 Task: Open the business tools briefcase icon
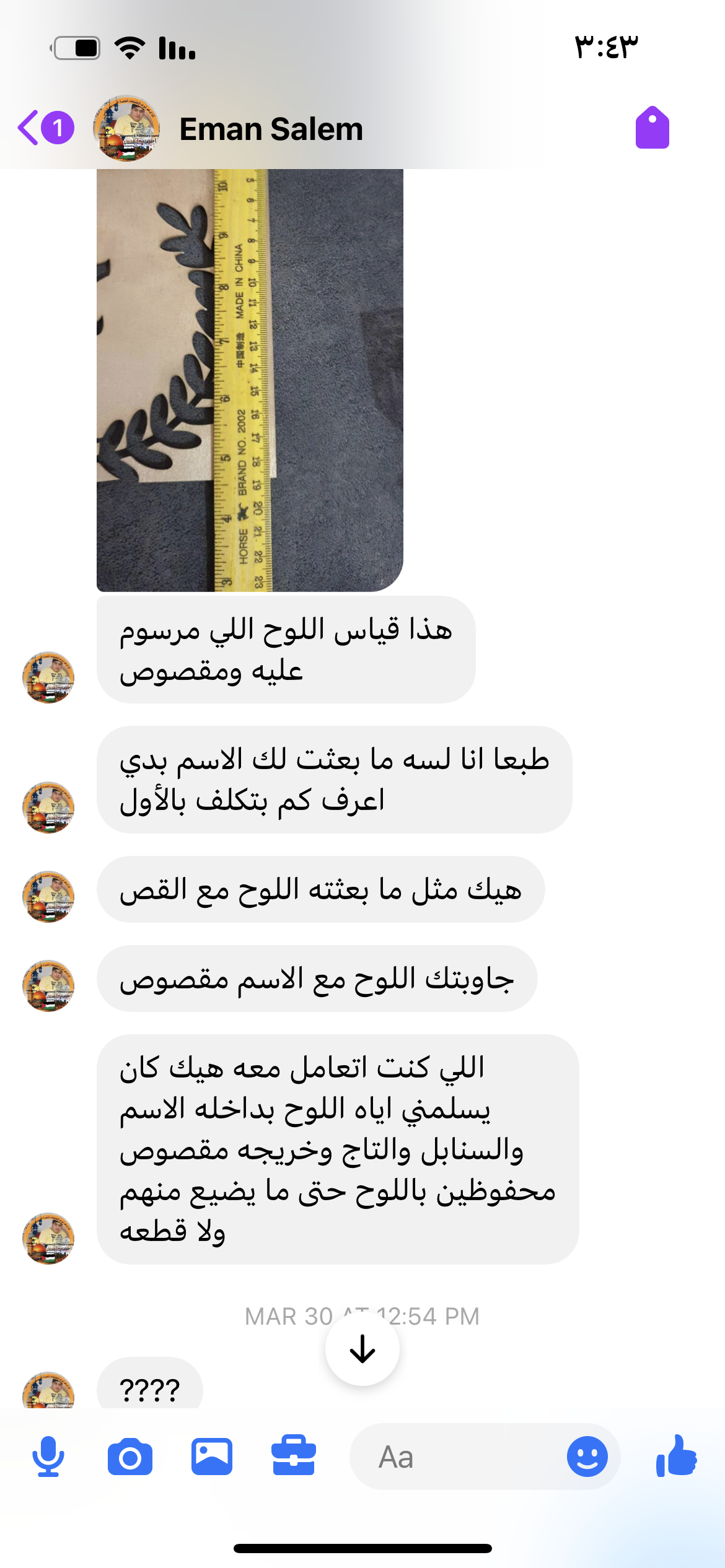(x=294, y=1456)
